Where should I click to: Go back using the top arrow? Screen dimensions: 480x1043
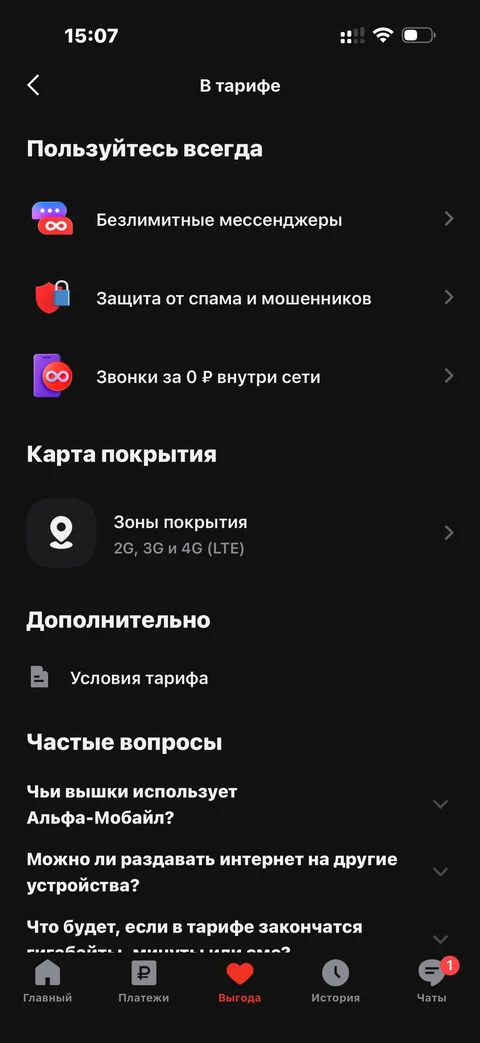tap(33, 86)
